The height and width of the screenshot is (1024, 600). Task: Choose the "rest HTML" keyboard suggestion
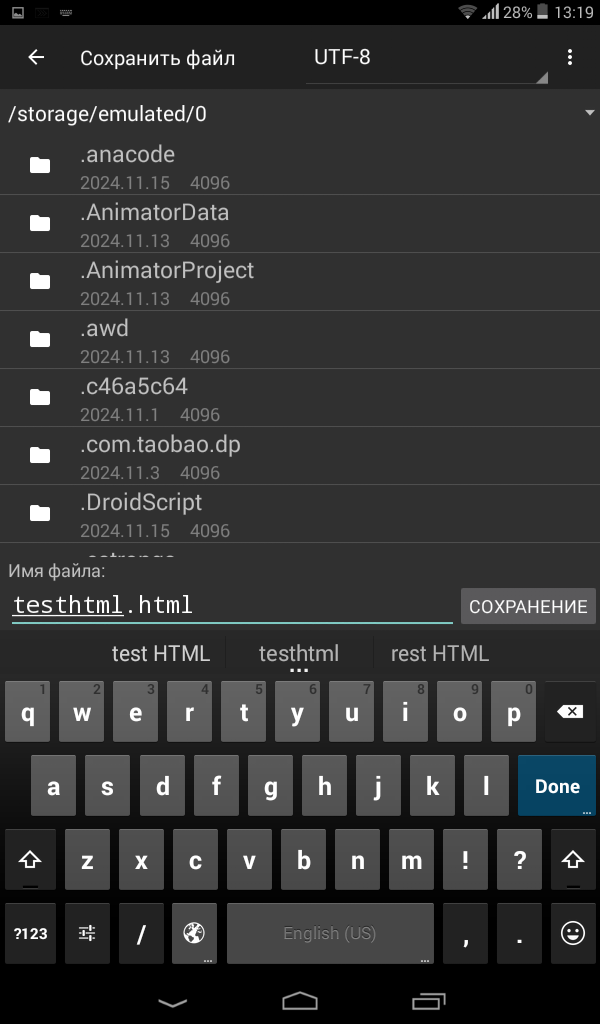[439, 654]
